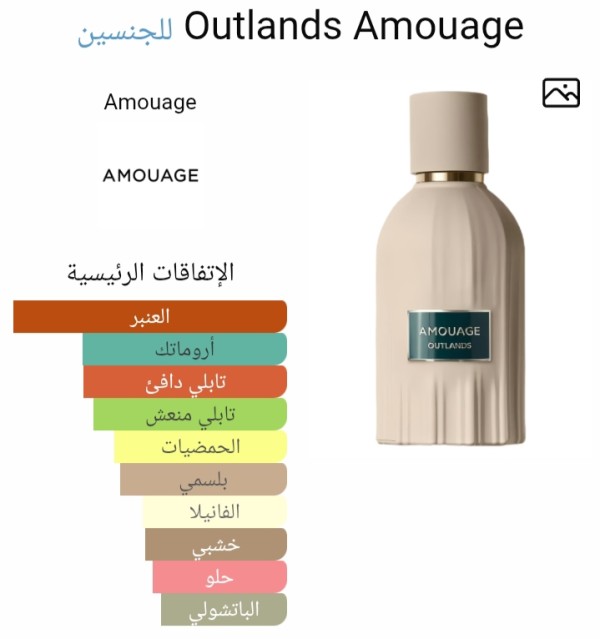This screenshot has width=600, height=639.
Task: Open the image gallery icon
Action: (x=561, y=93)
